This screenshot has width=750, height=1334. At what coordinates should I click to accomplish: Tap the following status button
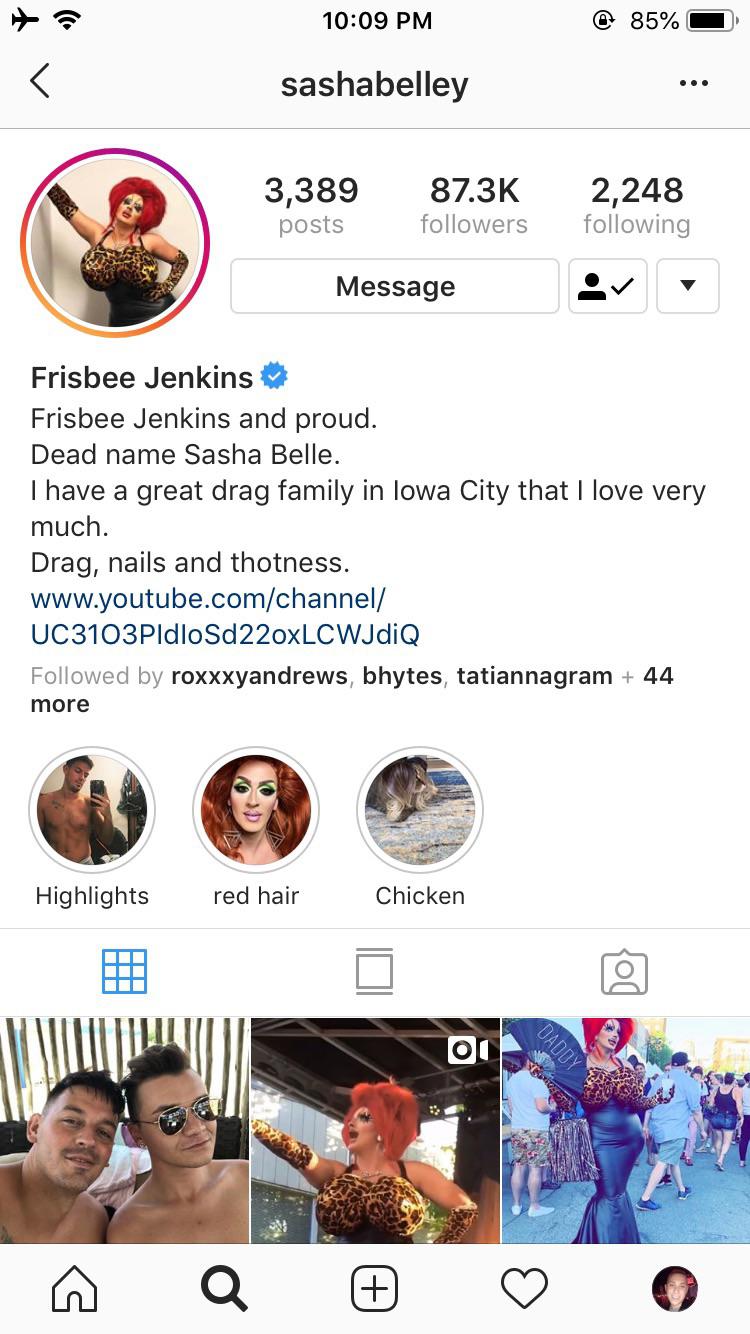[x=608, y=287]
